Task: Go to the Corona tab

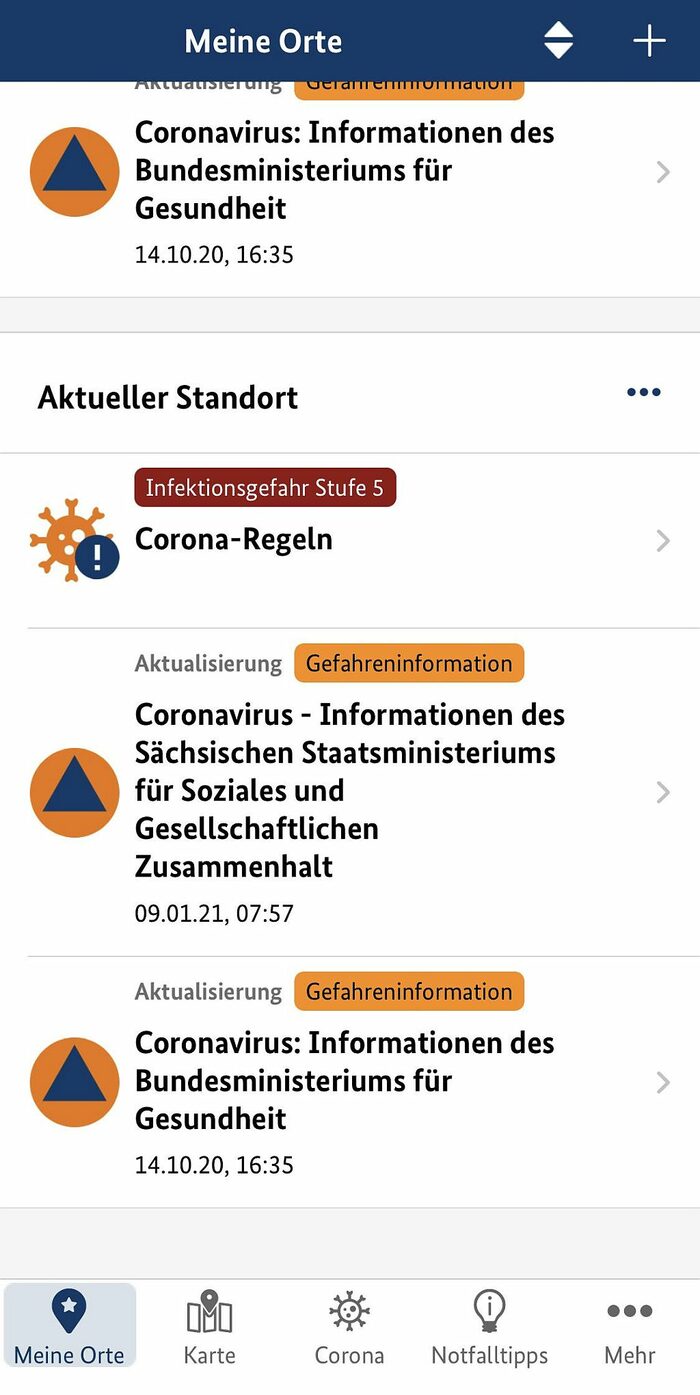Action: point(349,1326)
